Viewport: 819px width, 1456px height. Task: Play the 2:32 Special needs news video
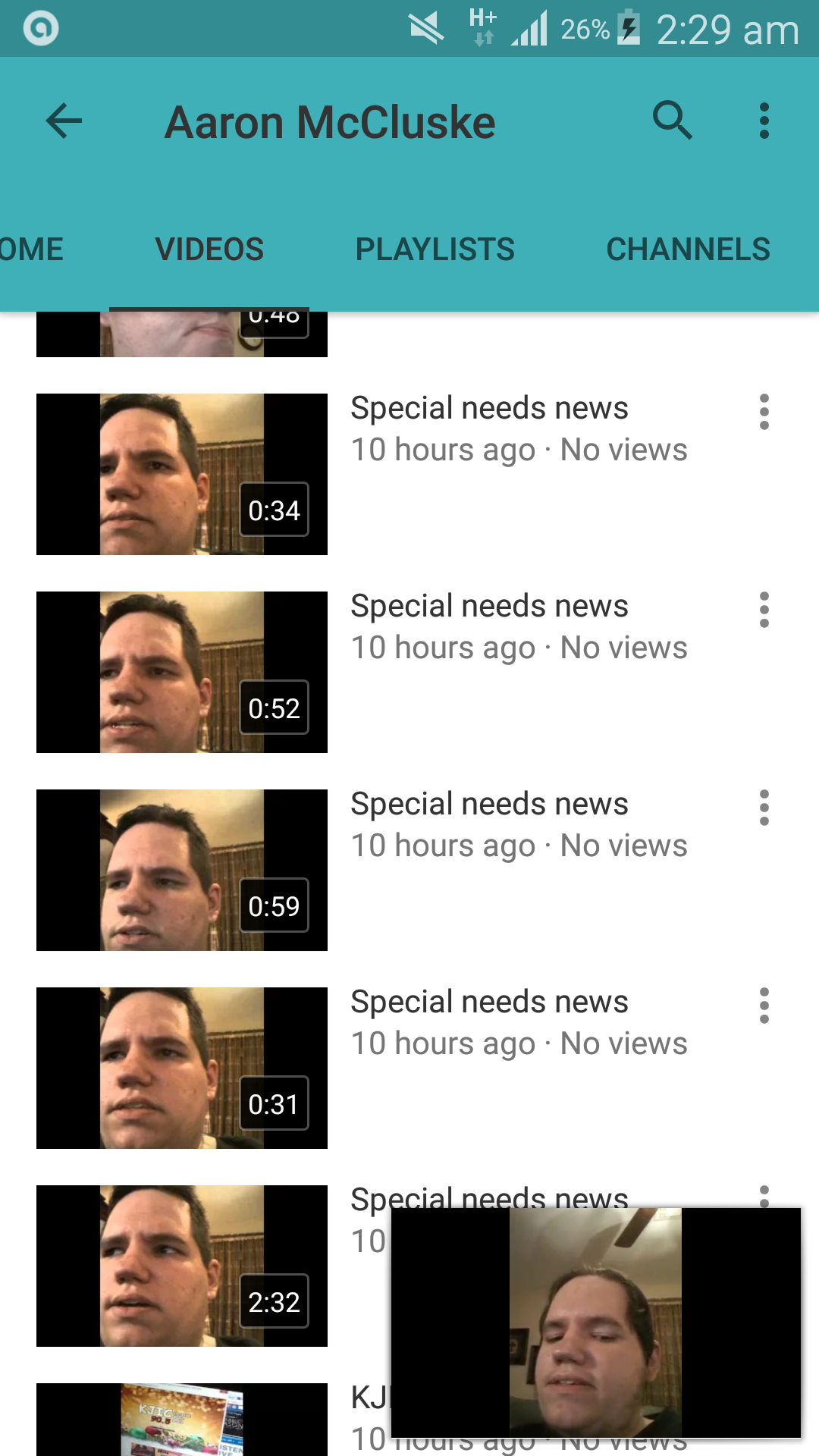(182, 1266)
